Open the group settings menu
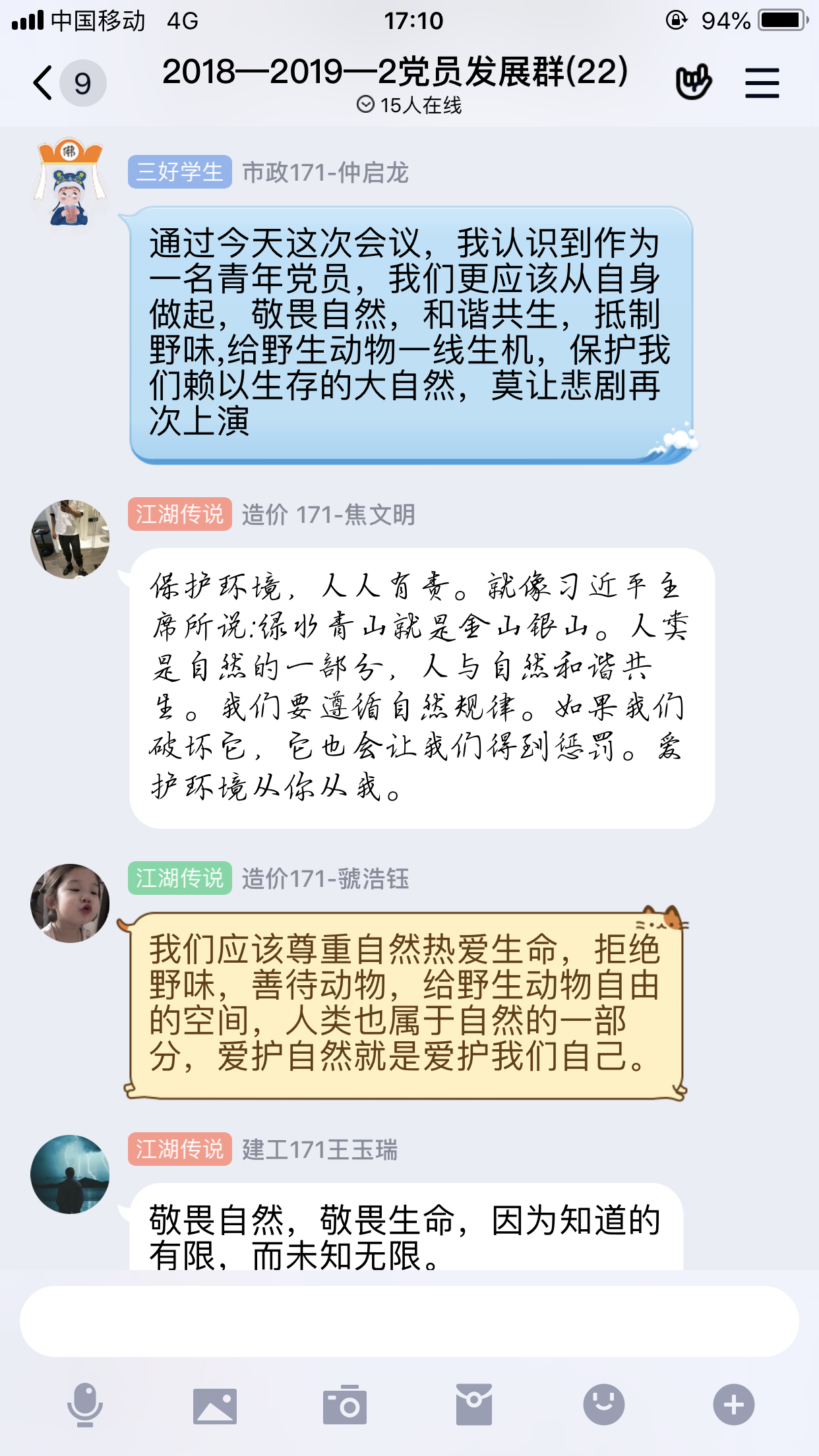Image resolution: width=819 pixels, height=1456 pixels. pyautogui.click(x=762, y=83)
